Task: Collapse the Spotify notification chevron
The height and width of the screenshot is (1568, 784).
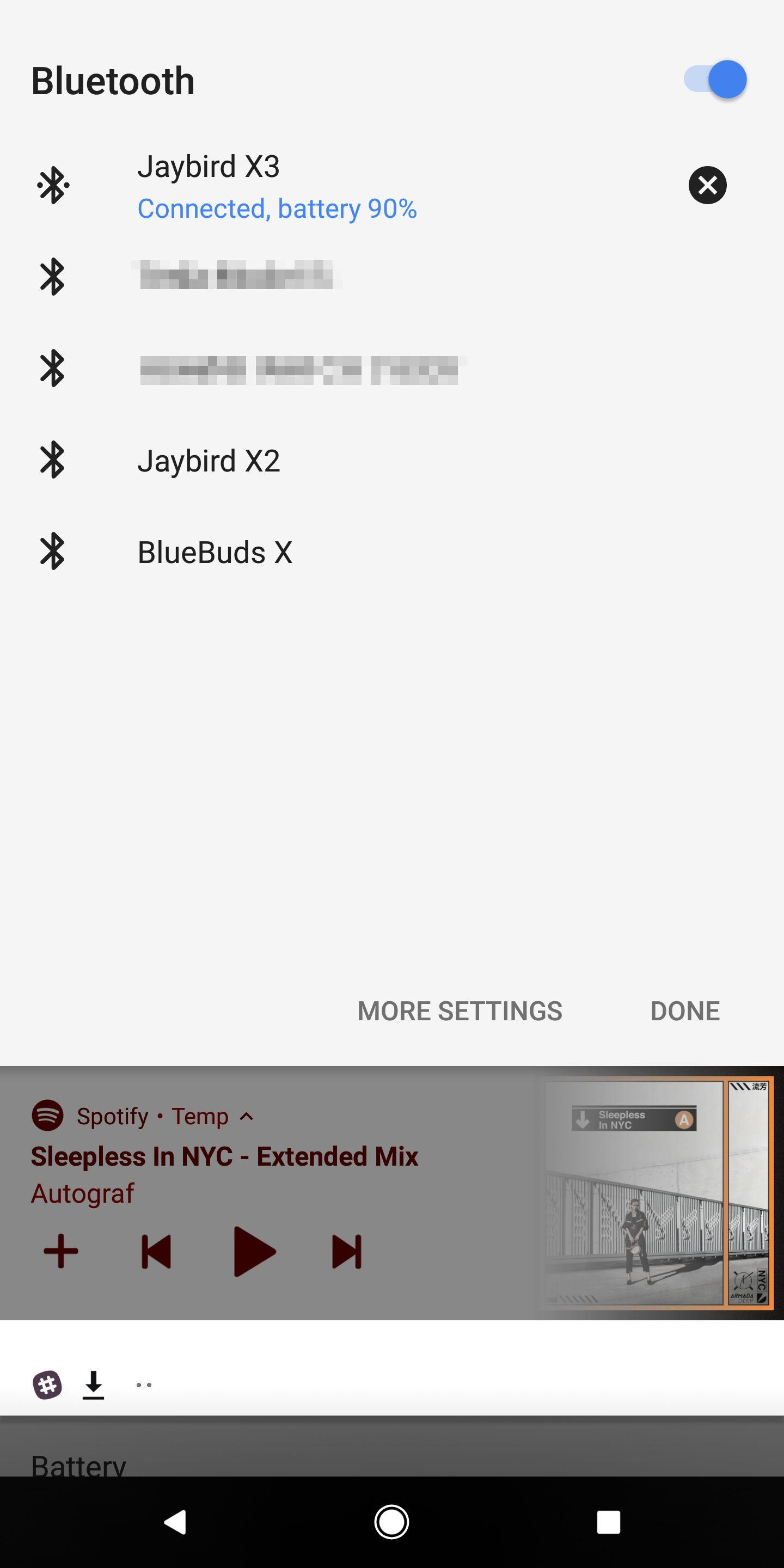Action: coord(247,1116)
